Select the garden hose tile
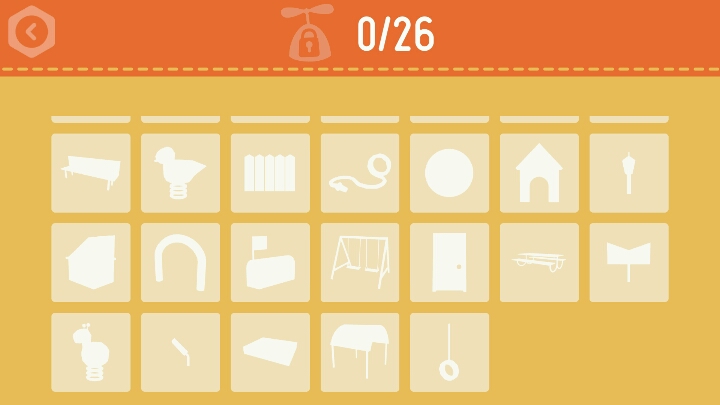The image size is (720, 405). [x=360, y=173]
